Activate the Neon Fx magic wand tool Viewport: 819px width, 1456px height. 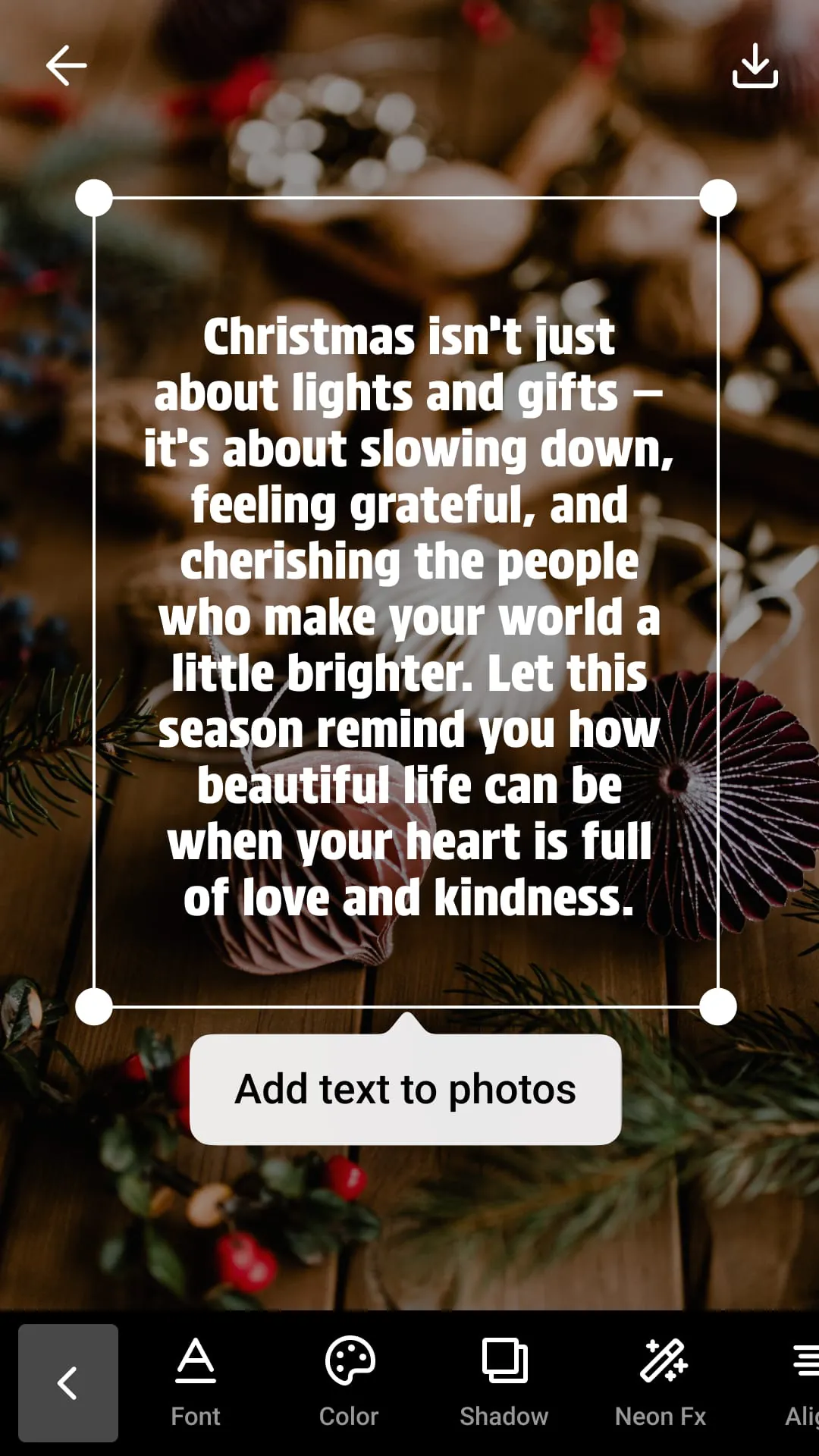point(661,1380)
